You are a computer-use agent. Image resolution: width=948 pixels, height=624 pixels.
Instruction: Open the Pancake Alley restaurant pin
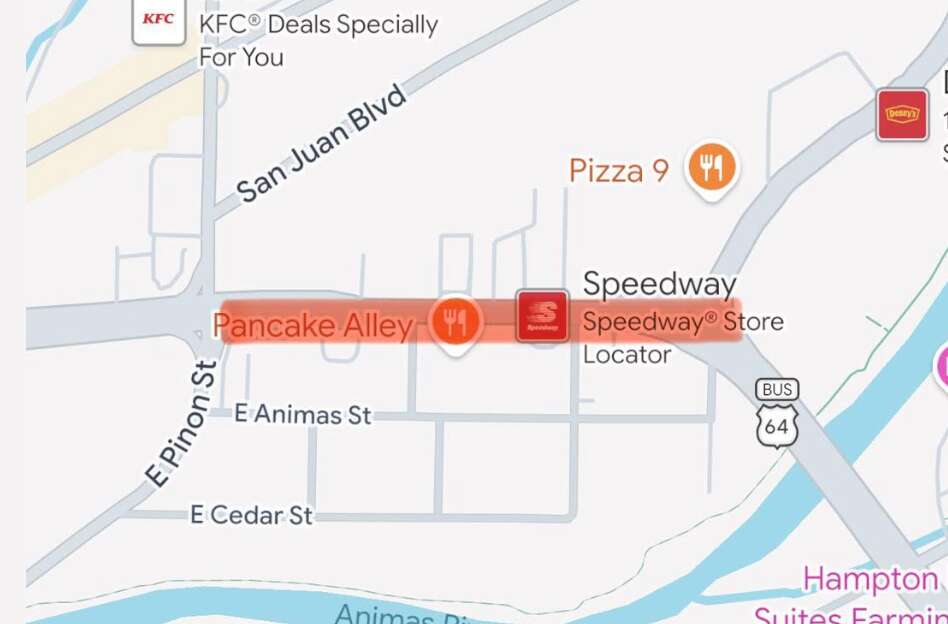(456, 322)
